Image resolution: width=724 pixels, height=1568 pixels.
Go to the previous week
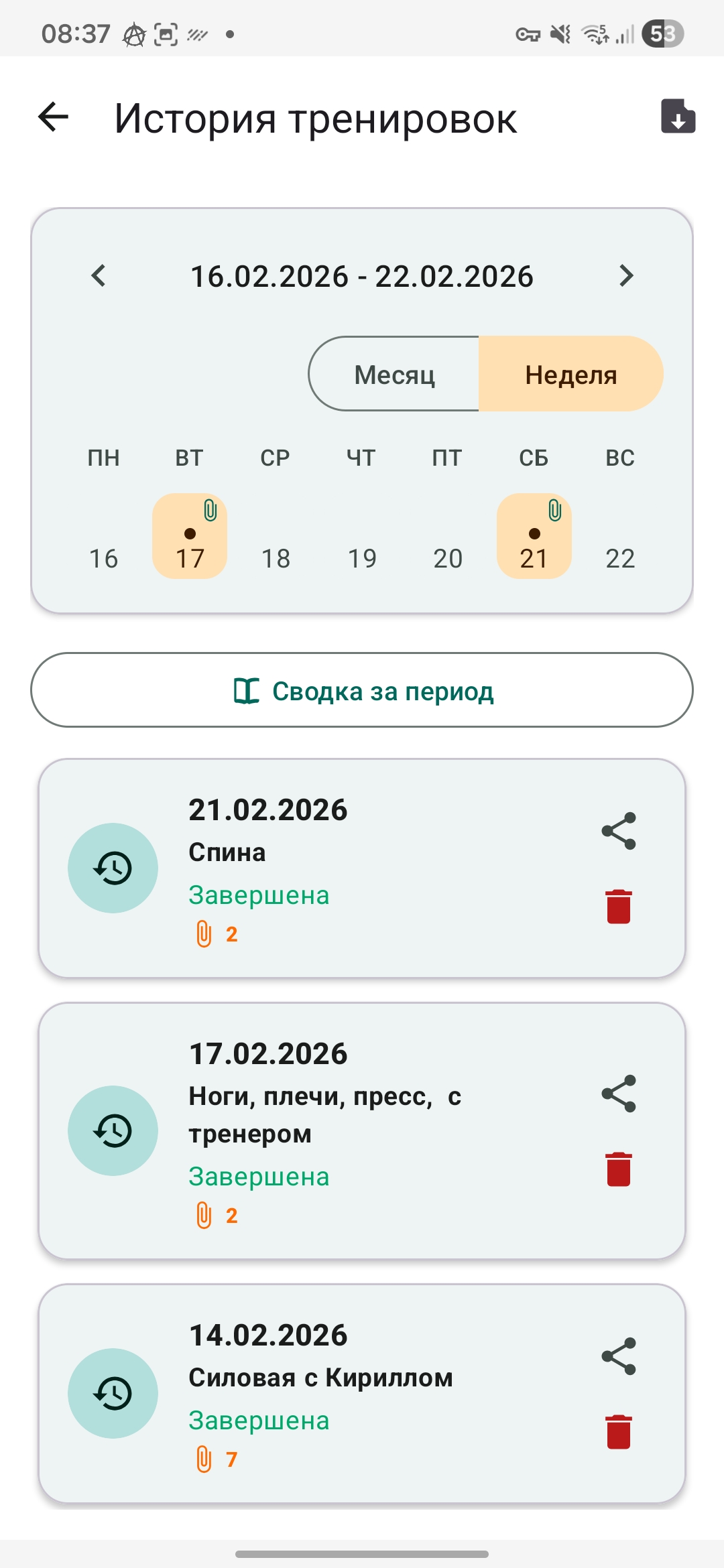tap(99, 275)
